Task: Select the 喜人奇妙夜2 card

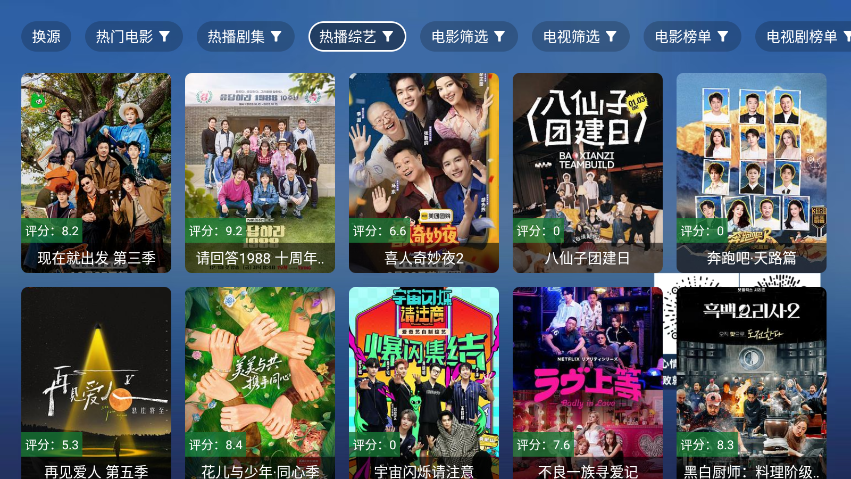Action: 424,172
